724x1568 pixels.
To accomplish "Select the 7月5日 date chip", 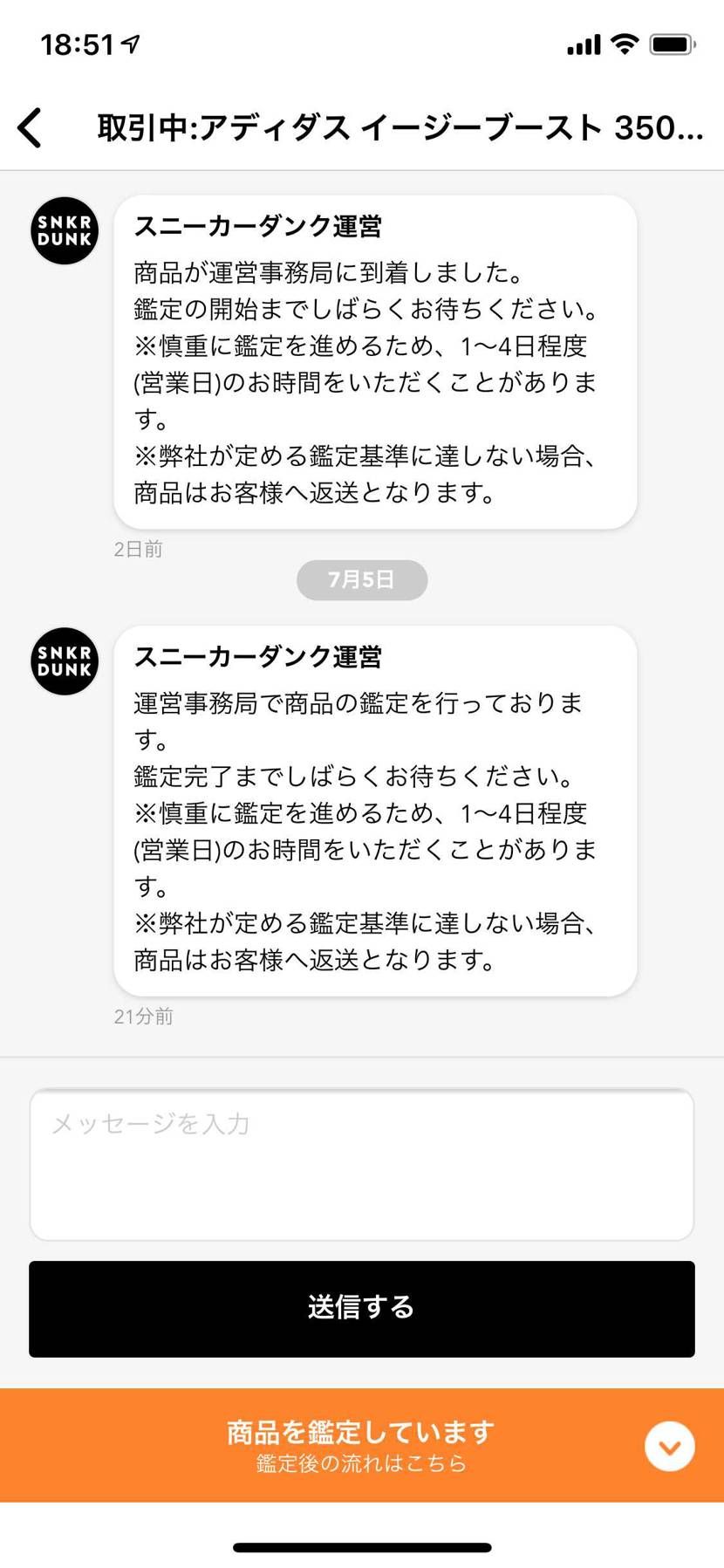I will click(x=361, y=579).
